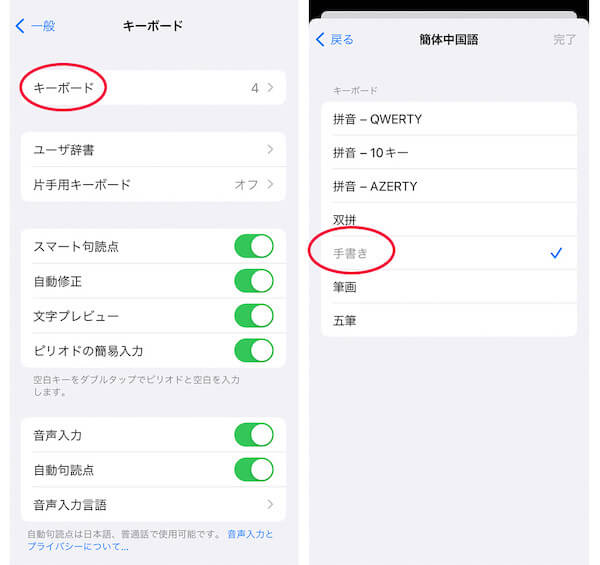Select 筆画 keyboard option
This screenshot has width=600, height=565.
tap(448, 287)
